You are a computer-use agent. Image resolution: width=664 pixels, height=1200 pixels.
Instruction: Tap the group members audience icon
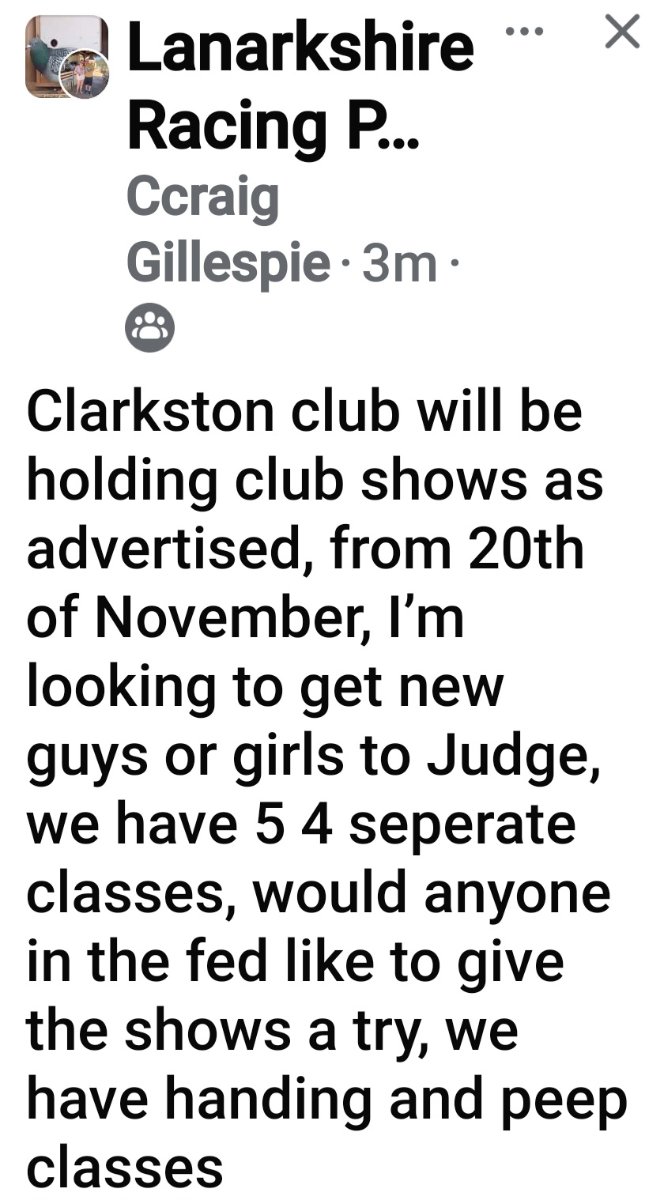pos(151,325)
